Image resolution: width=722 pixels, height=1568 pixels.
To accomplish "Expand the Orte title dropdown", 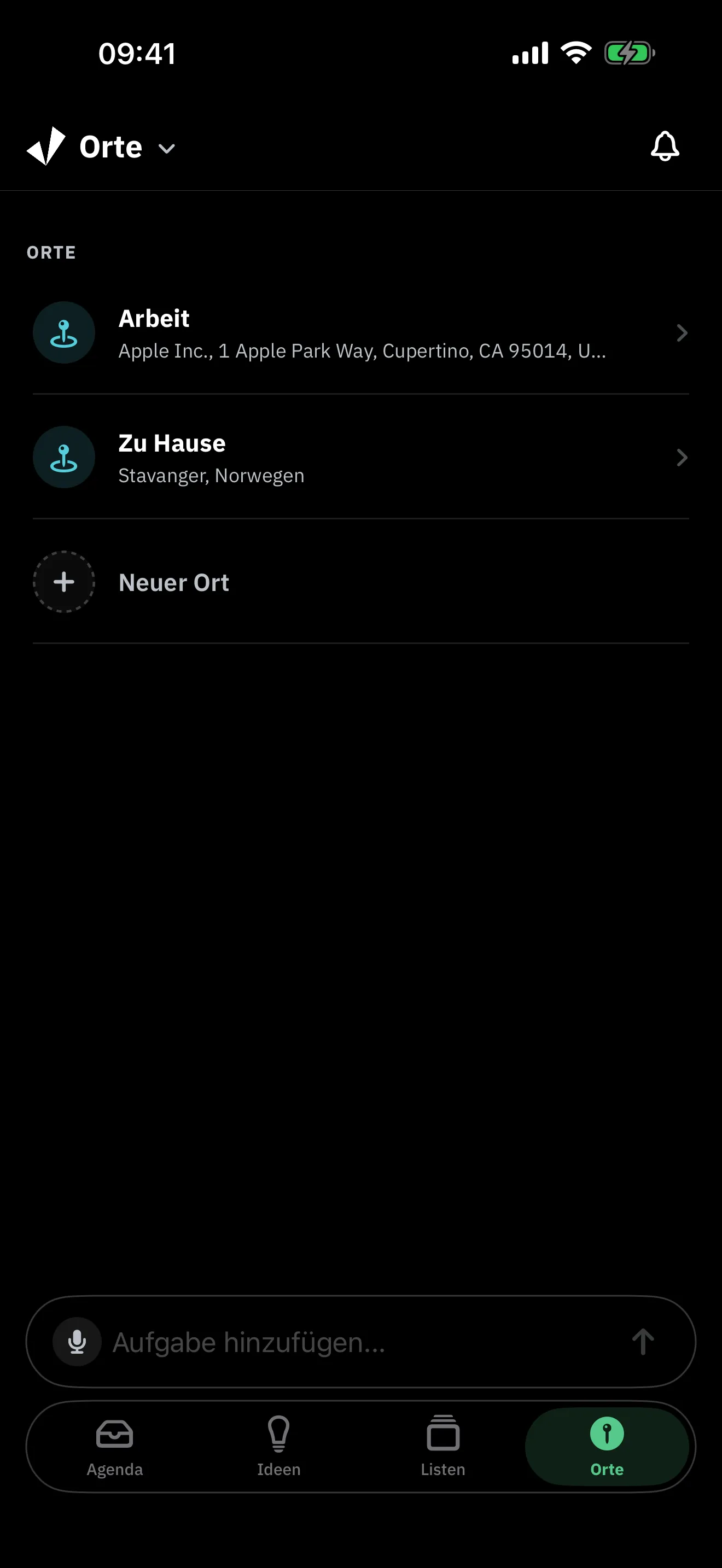I will [x=128, y=147].
